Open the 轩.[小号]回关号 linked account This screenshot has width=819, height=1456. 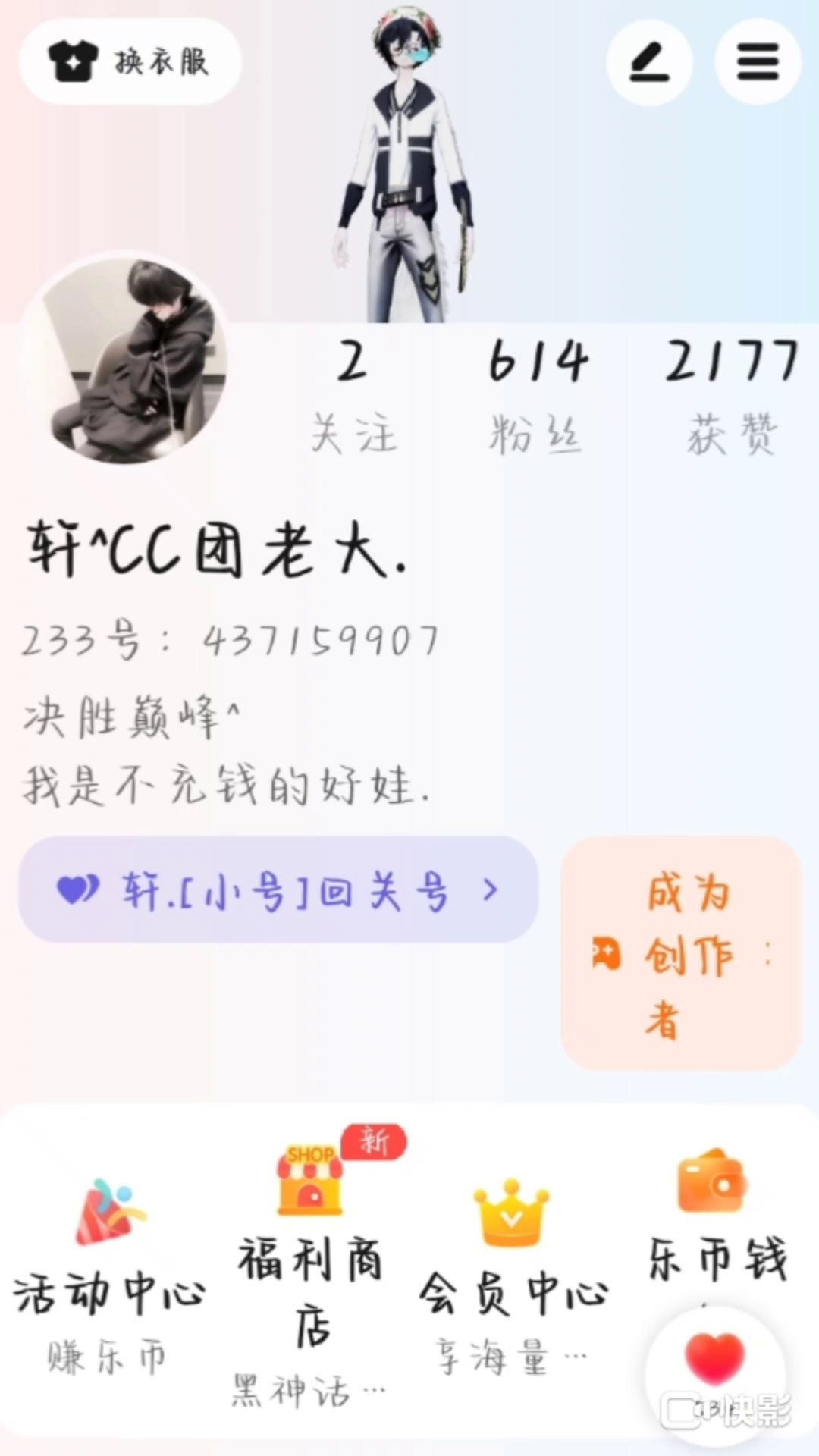[278, 890]
